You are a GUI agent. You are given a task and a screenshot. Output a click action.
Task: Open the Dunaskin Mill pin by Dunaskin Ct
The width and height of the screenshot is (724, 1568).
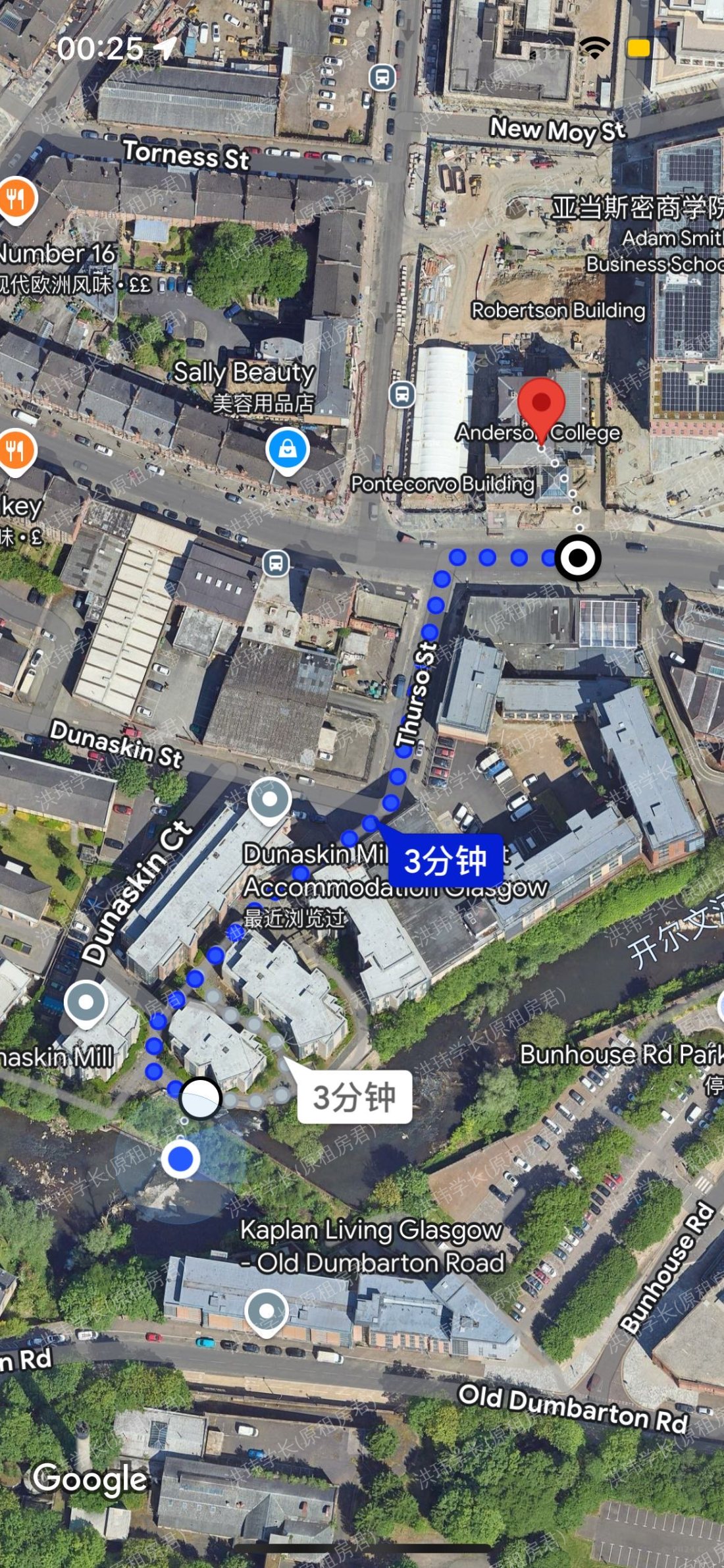(86, 1003)
